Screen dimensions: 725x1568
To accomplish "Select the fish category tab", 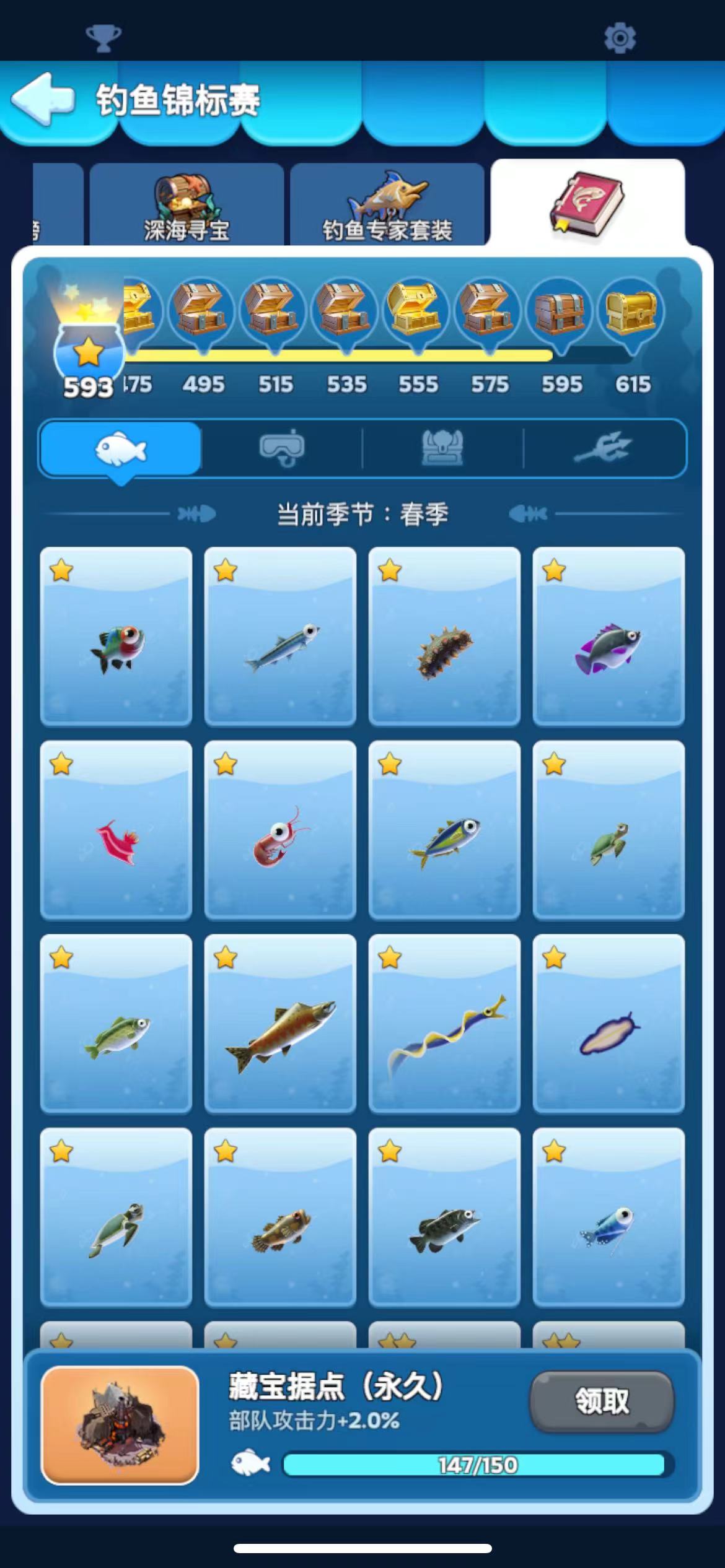I will [121, 448].
